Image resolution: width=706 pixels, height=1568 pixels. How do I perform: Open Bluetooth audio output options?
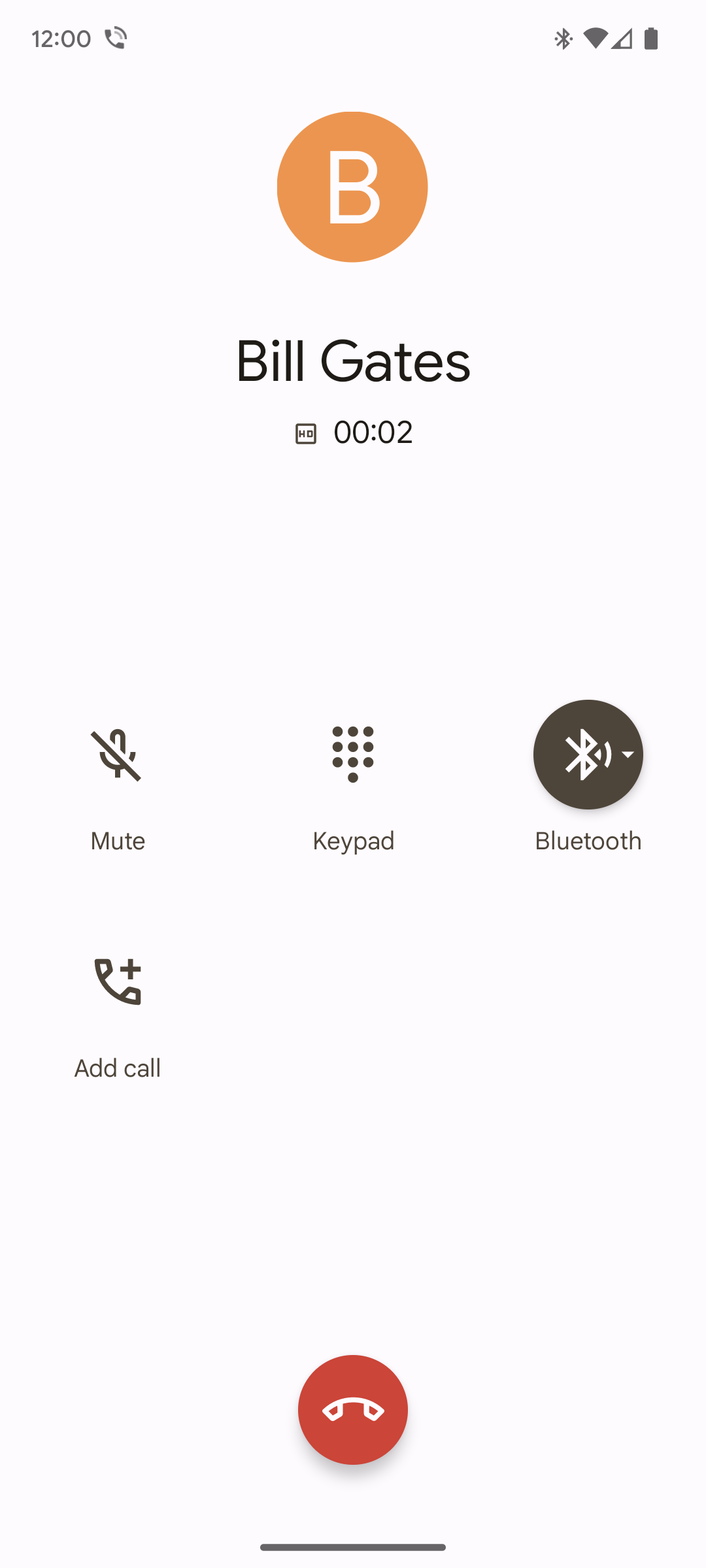[588, 755]
